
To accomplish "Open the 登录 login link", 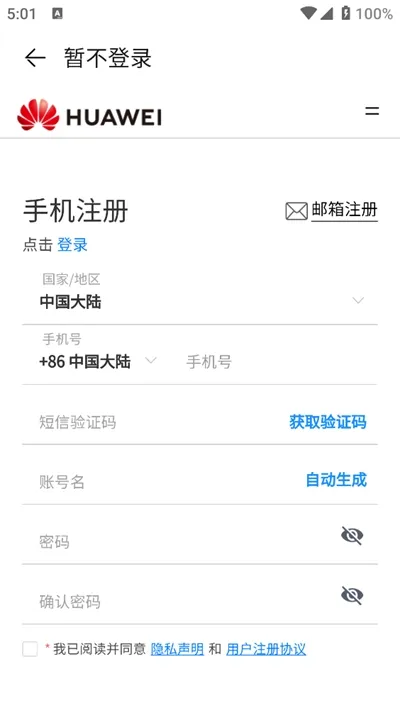I will (x=72, y=245).
